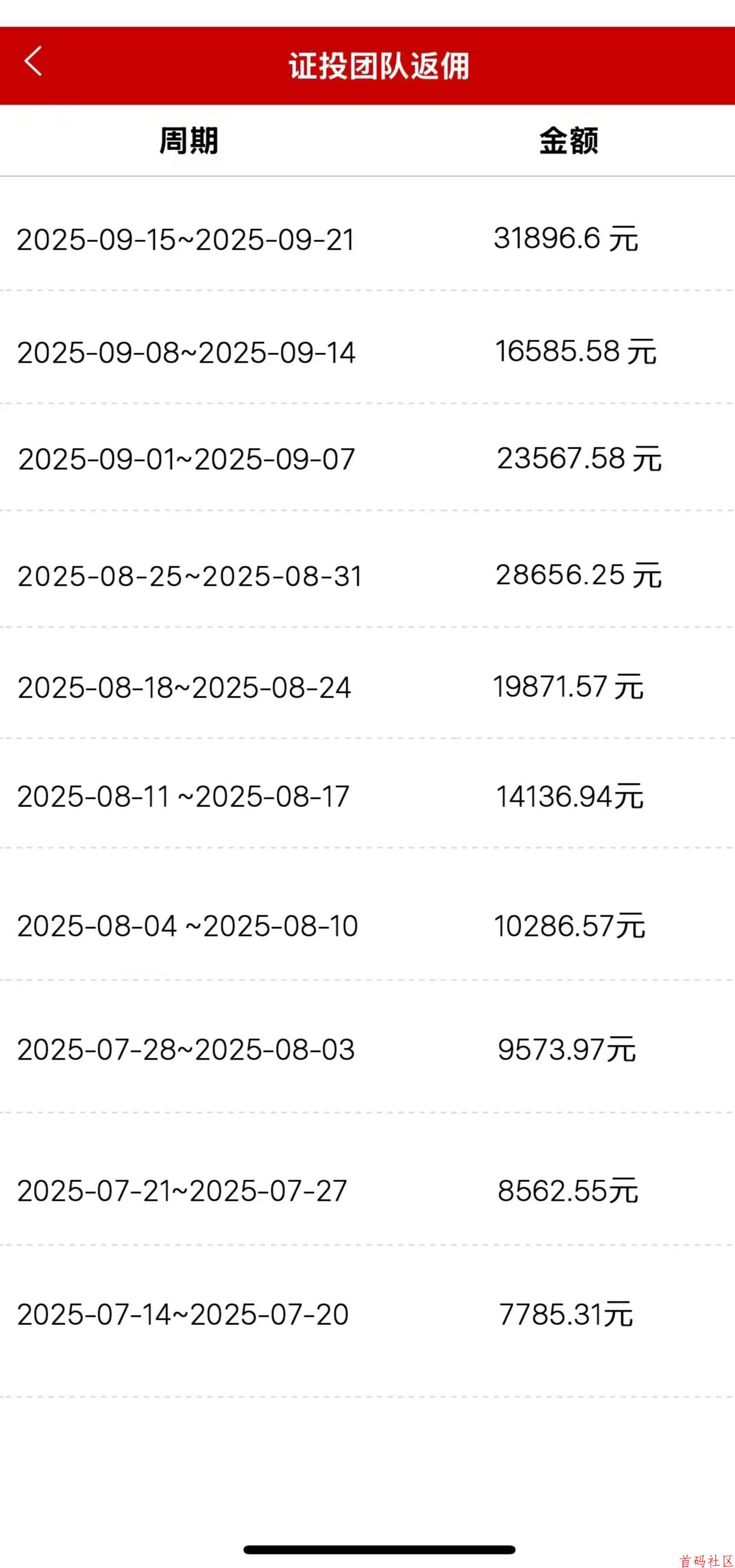Go back using the header arrow
Image resolution: width=735 pixels, height=1568 pixels.
click(34, 61)
